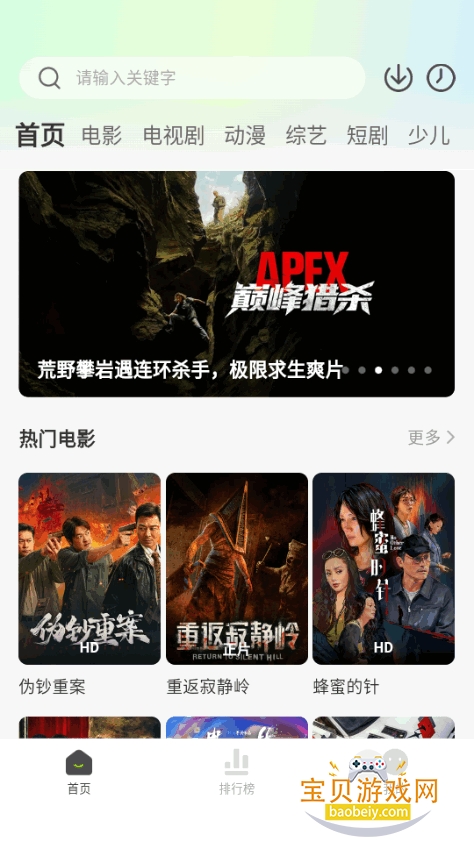Select the 动漫 tab
Screen dimensions: 474x842
[245, 135]
